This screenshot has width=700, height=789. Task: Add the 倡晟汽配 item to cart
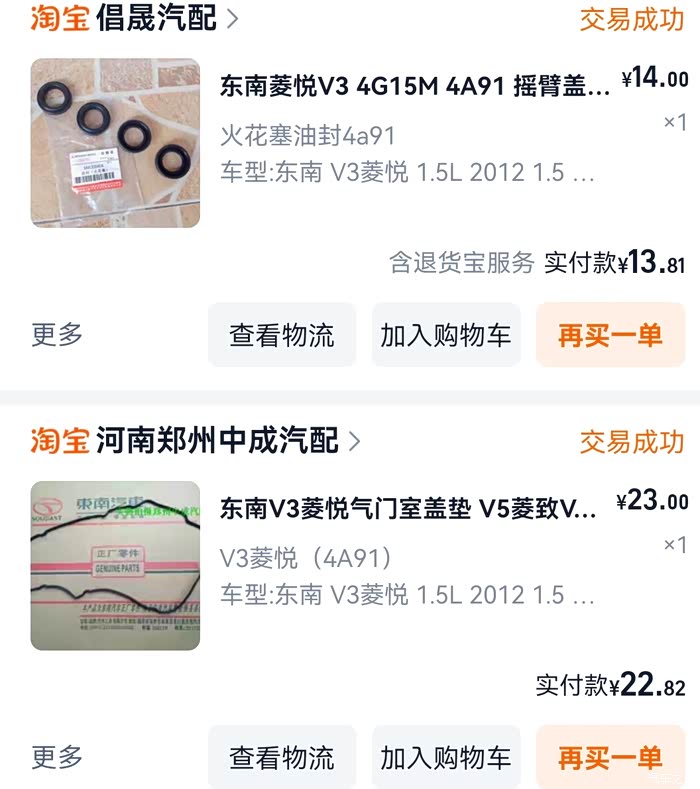pos(446,335)
